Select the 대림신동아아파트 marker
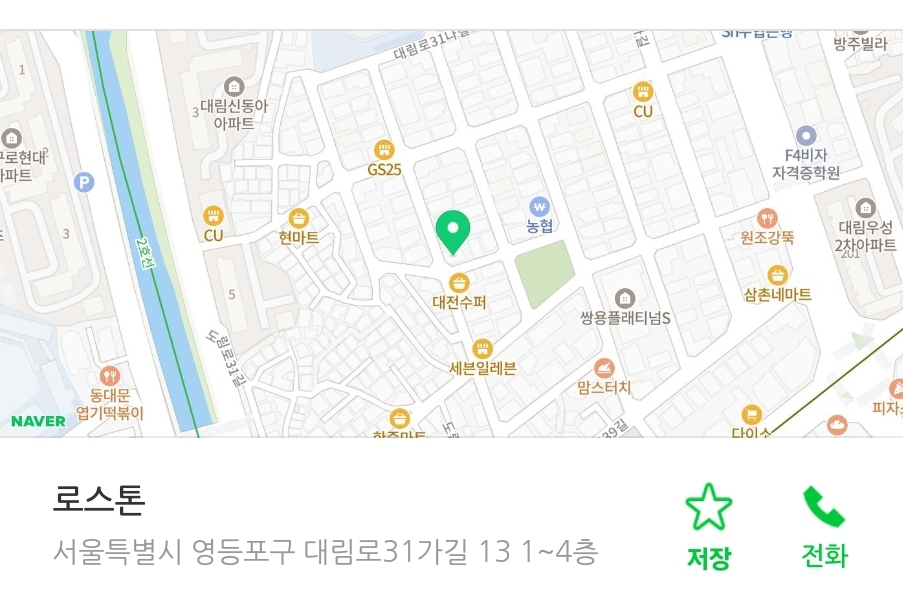The width and height of the screenshot is (903, 610). tap(234, 86)
